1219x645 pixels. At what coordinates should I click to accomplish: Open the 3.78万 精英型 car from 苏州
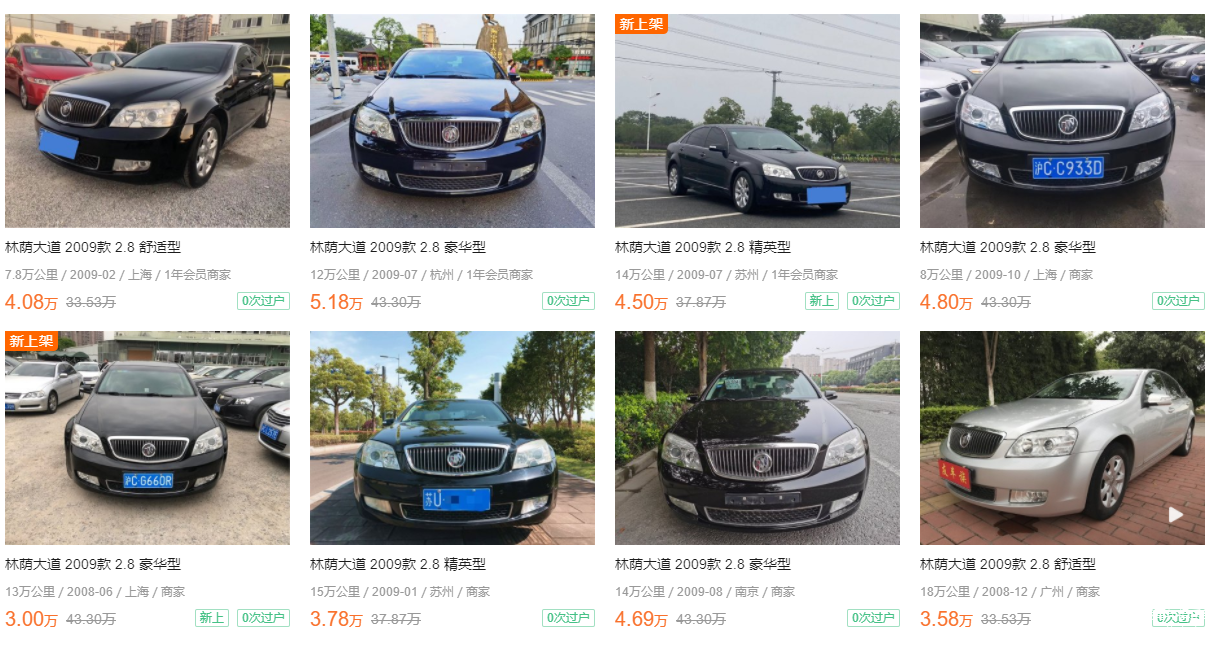[x=452, y=438]
